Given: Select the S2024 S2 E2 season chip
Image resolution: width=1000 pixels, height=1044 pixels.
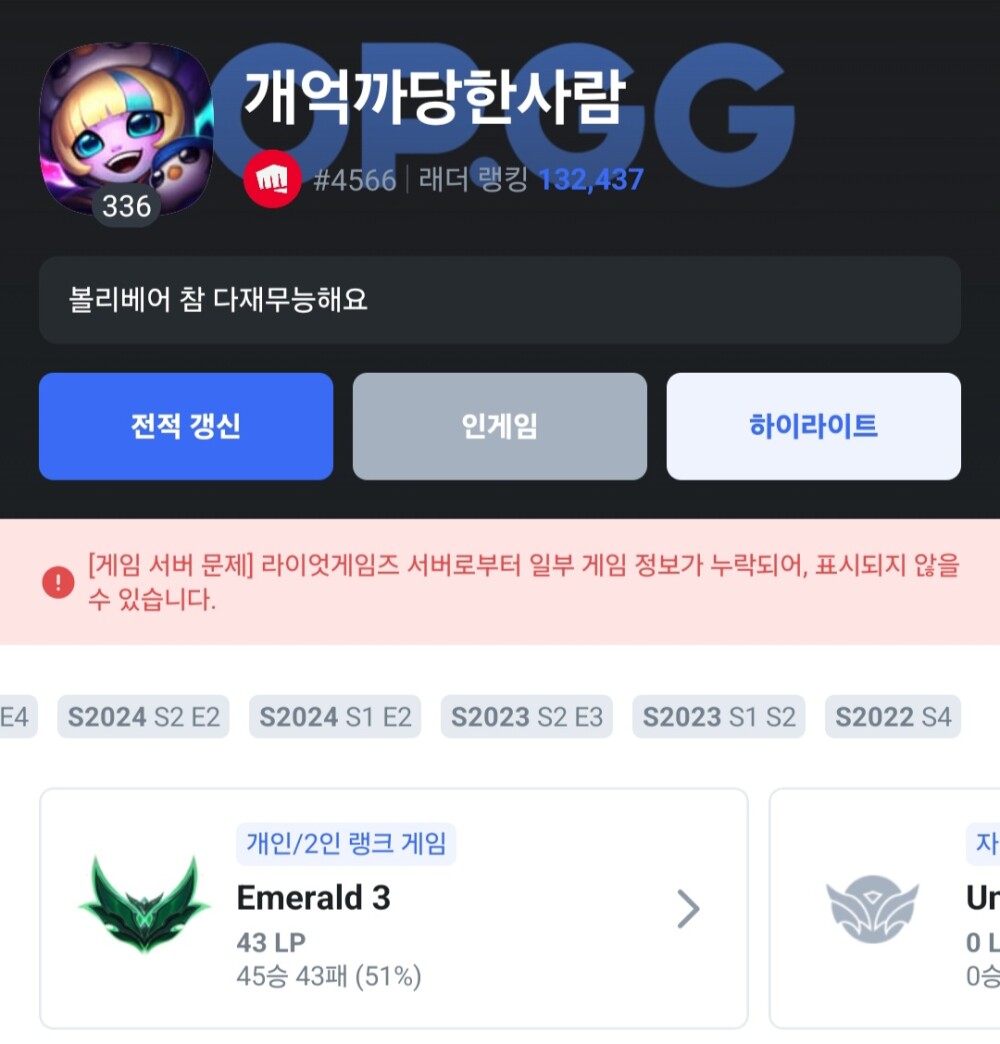Looking at the screenshot, I should coord(143,717).
